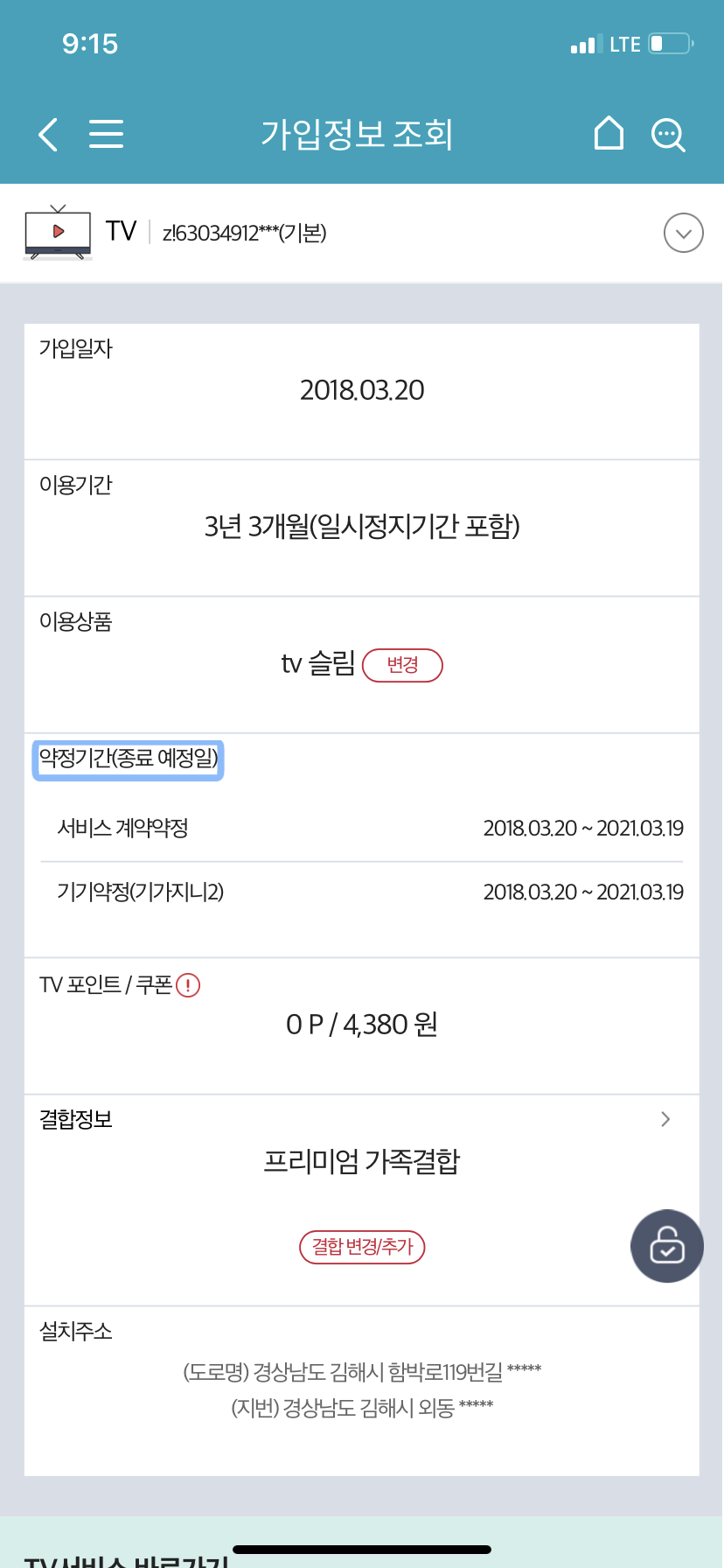724x1568 pixels.
Task: Go back using the header arrow
Action: [49, 135]
